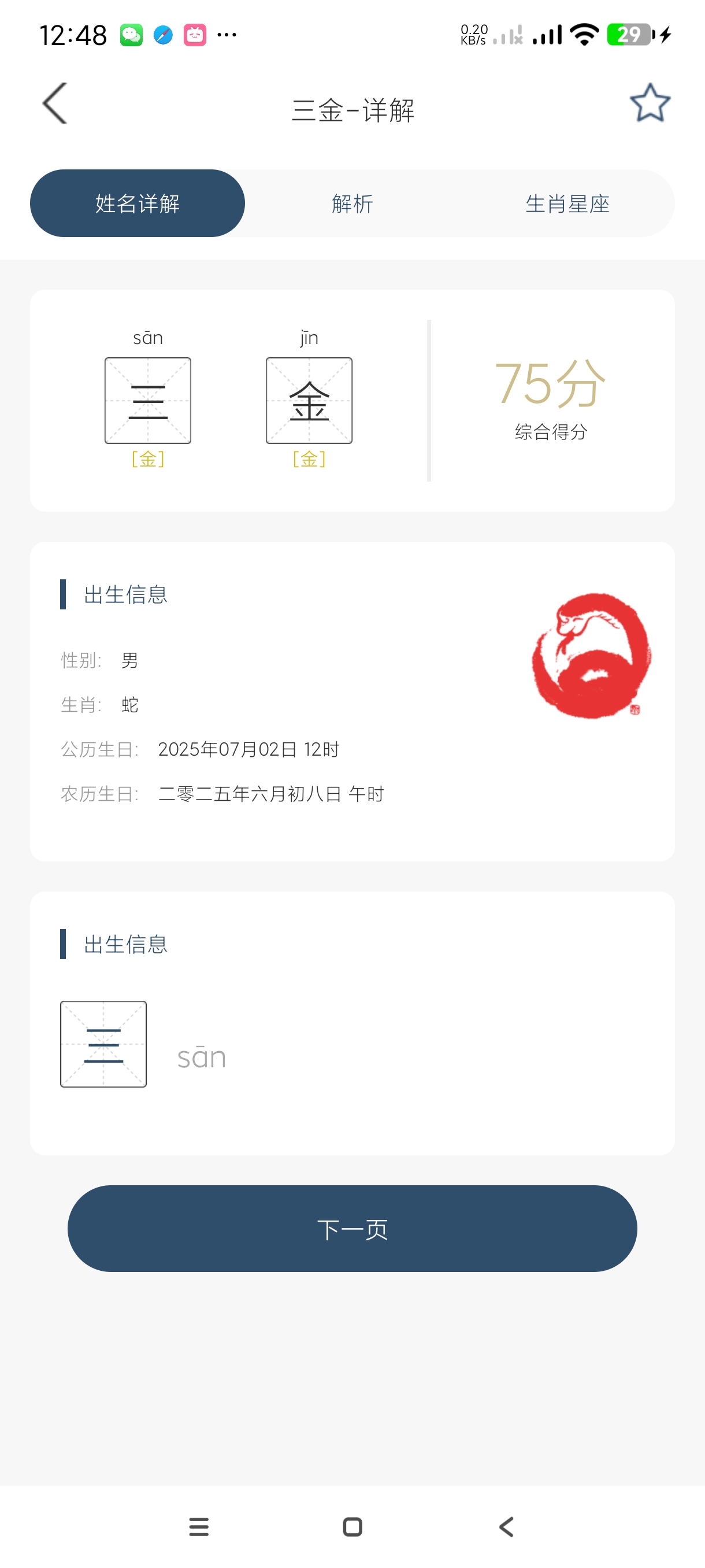Tap the 下一页 button
Screen dimensions: 705x1568
[352, 1229]
